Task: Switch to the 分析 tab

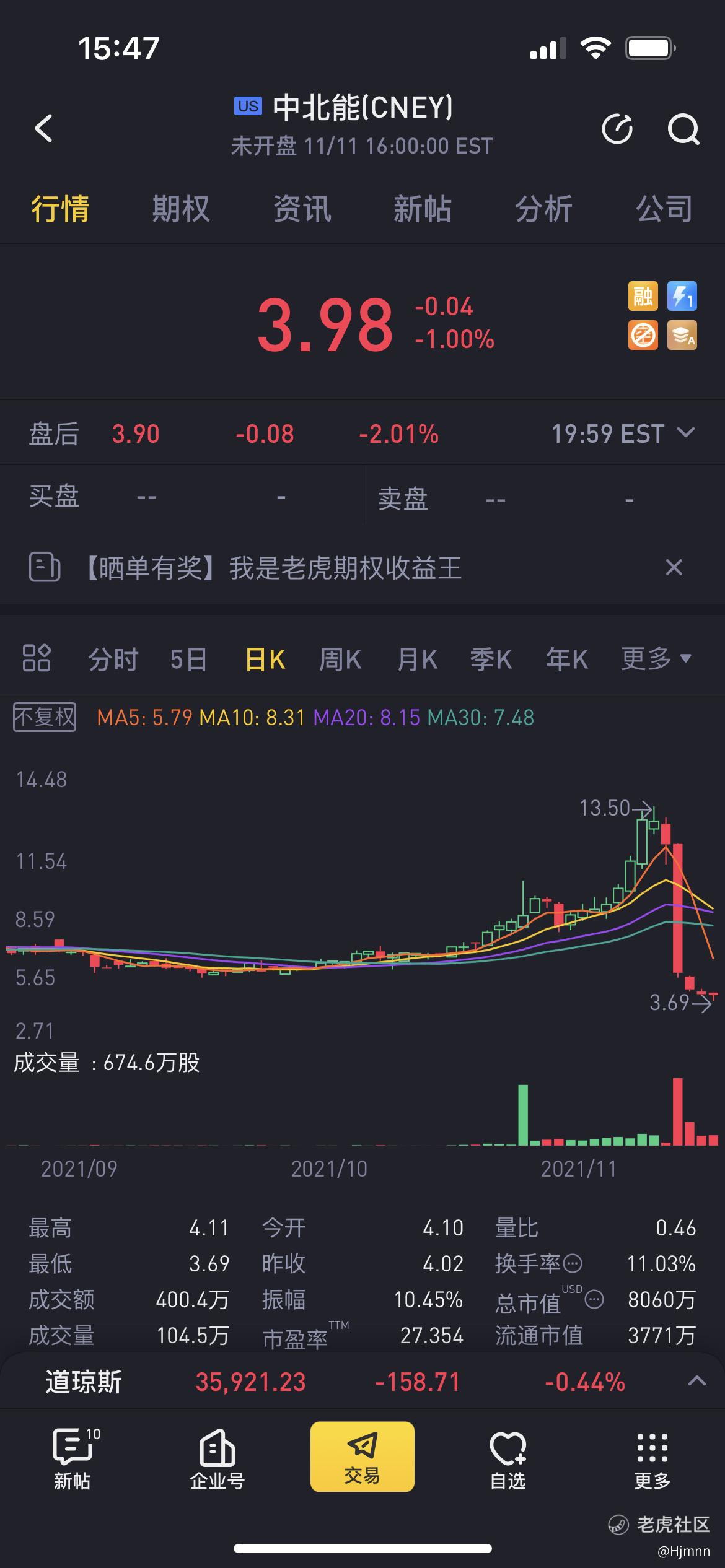Action: (x=543, y=209)
